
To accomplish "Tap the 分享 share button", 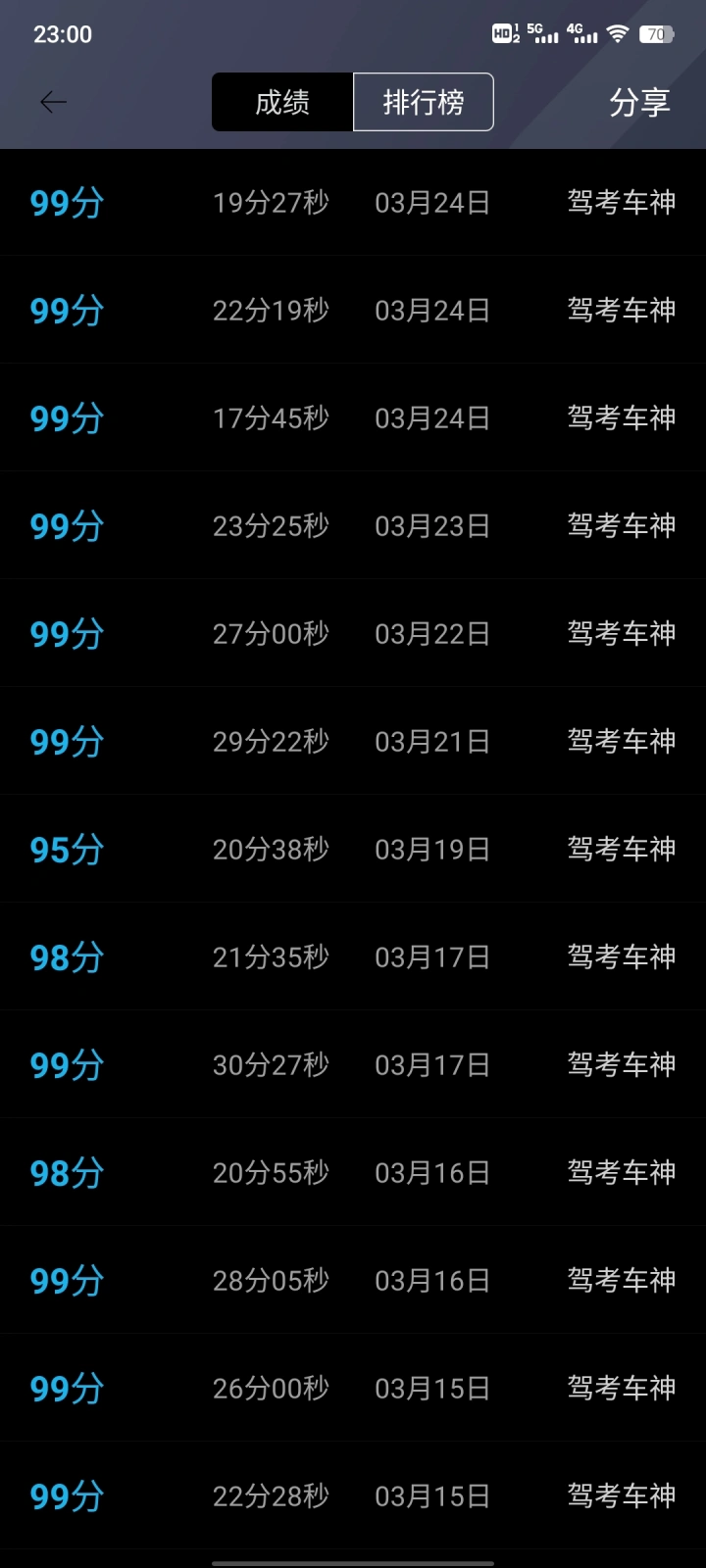I will click(639, 102).
